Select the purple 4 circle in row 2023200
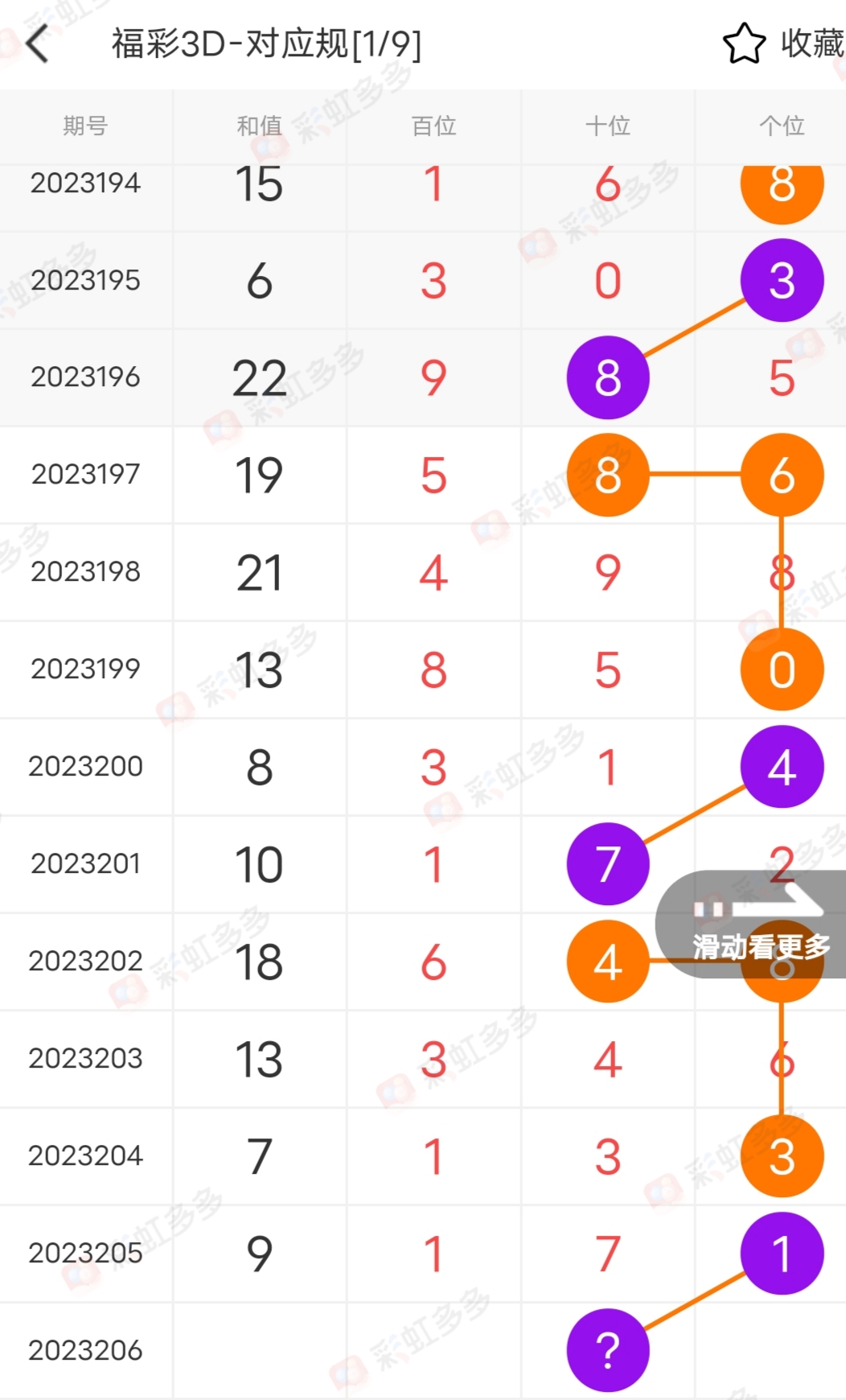Image resolution: width=846 pixels, height=1400 pixels. pyautogui.click(x=782, y=767)
